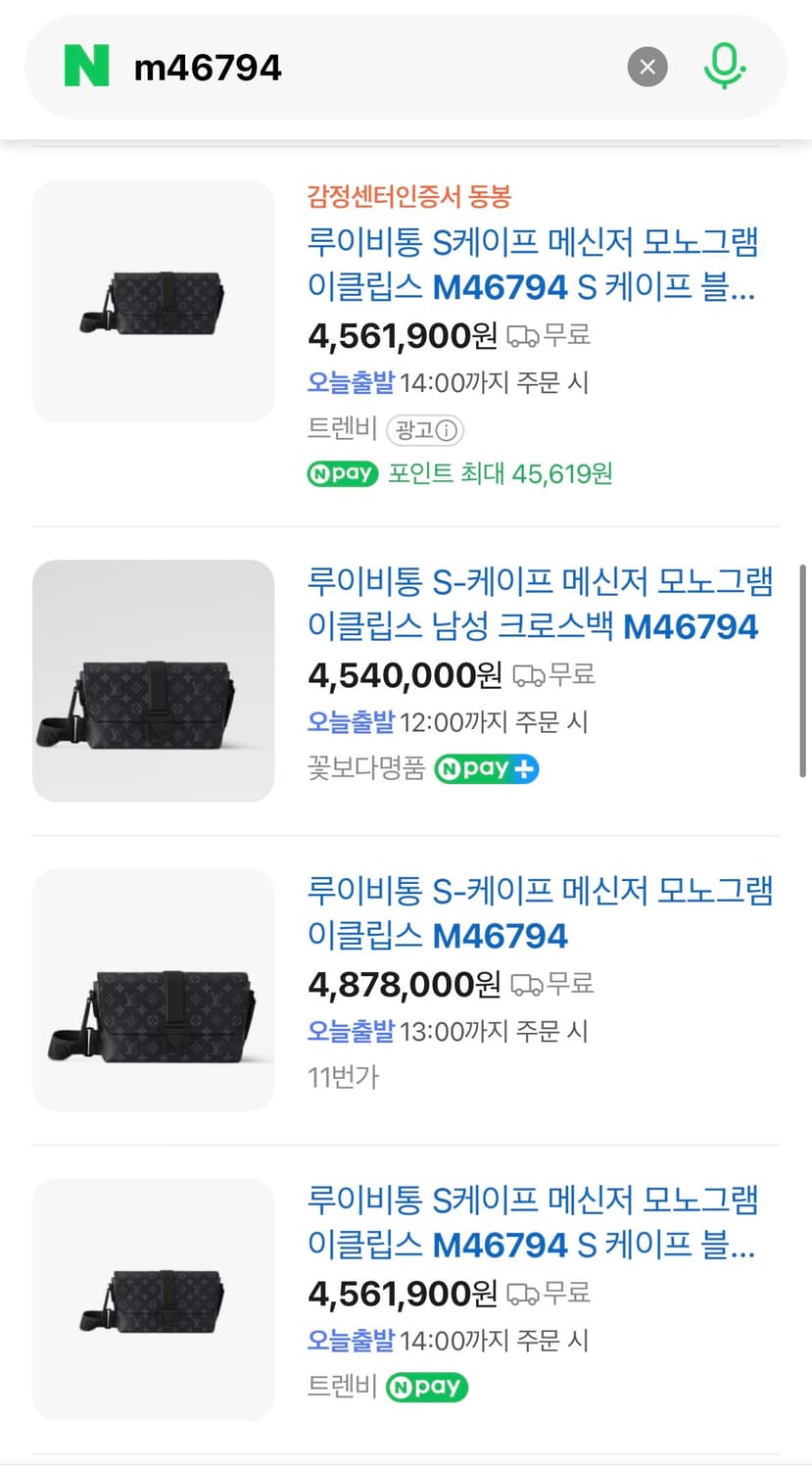Click the Naver logo in search bar

[x=85, y=66]
